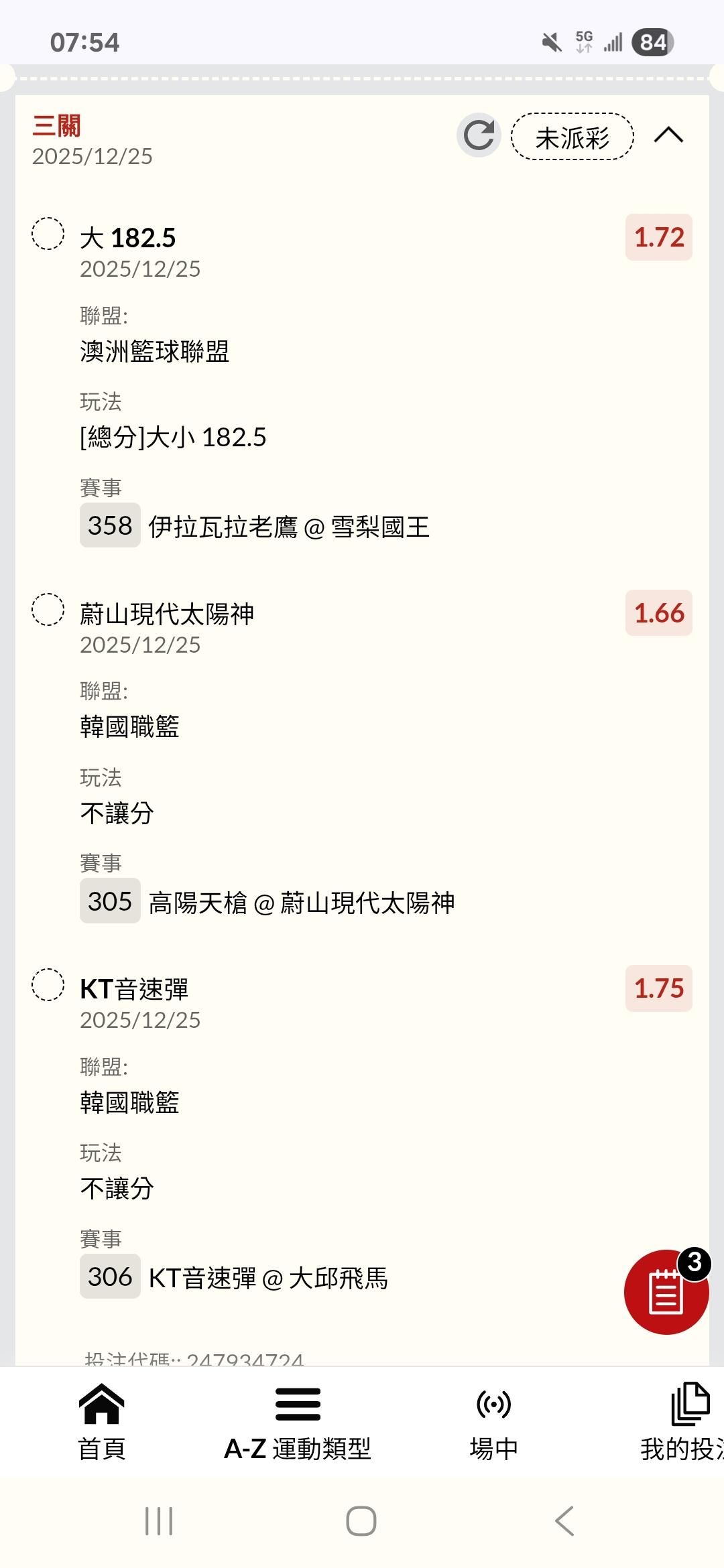Collapse the 三關 bet details
The width and height of the screenshot is (724, 1568).
[x=668, y=135]
